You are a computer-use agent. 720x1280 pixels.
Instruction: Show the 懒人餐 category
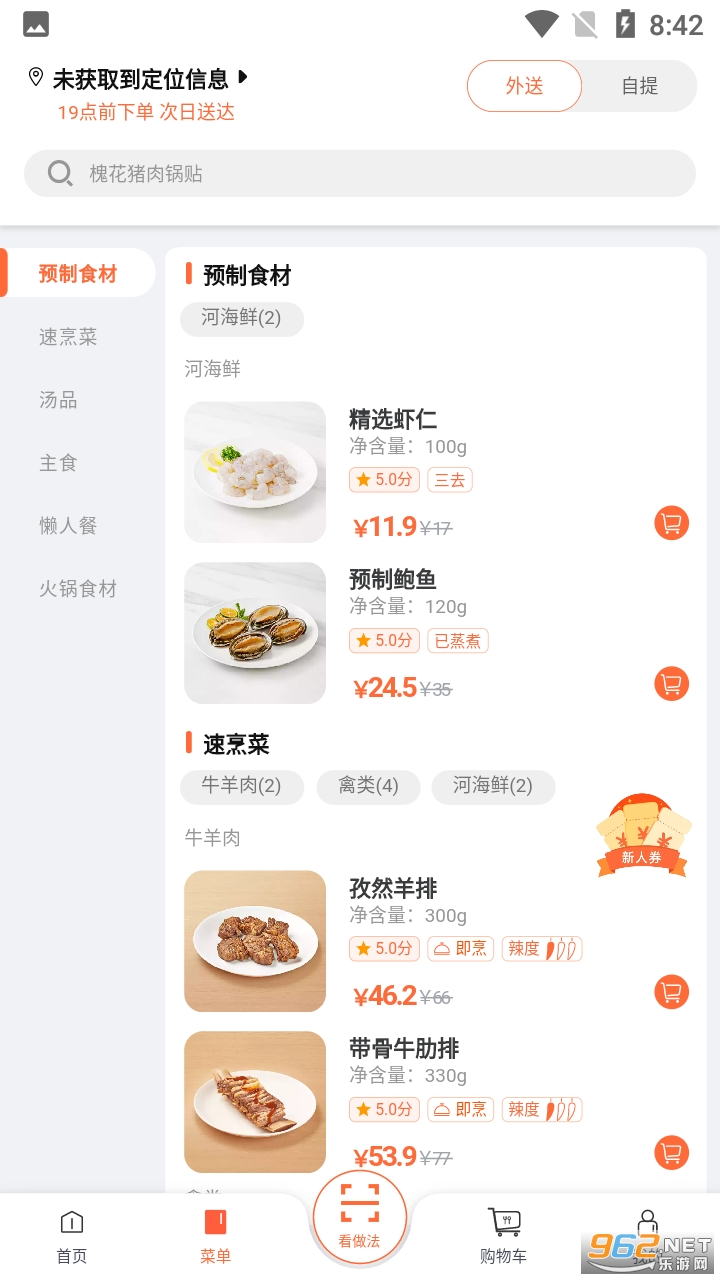(68, 526)
